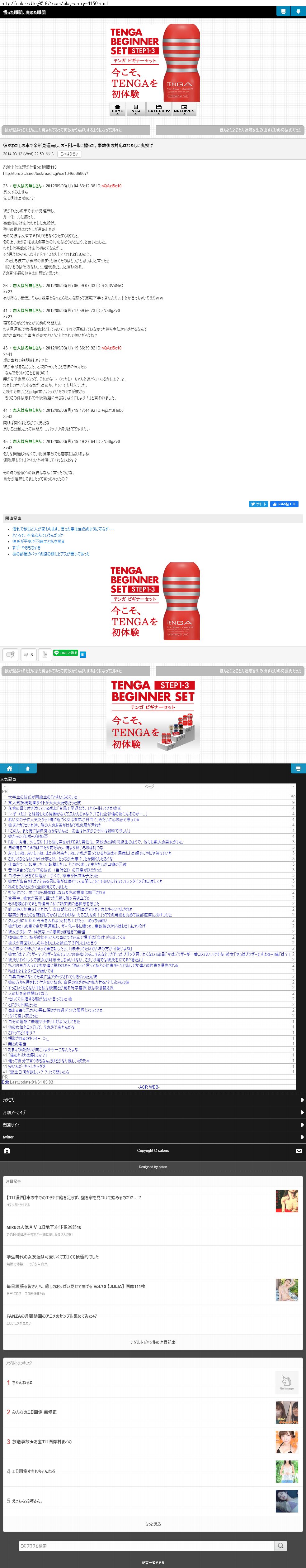Open the HOME navigation button
The image size is (306, 1568).
point(117,108)
